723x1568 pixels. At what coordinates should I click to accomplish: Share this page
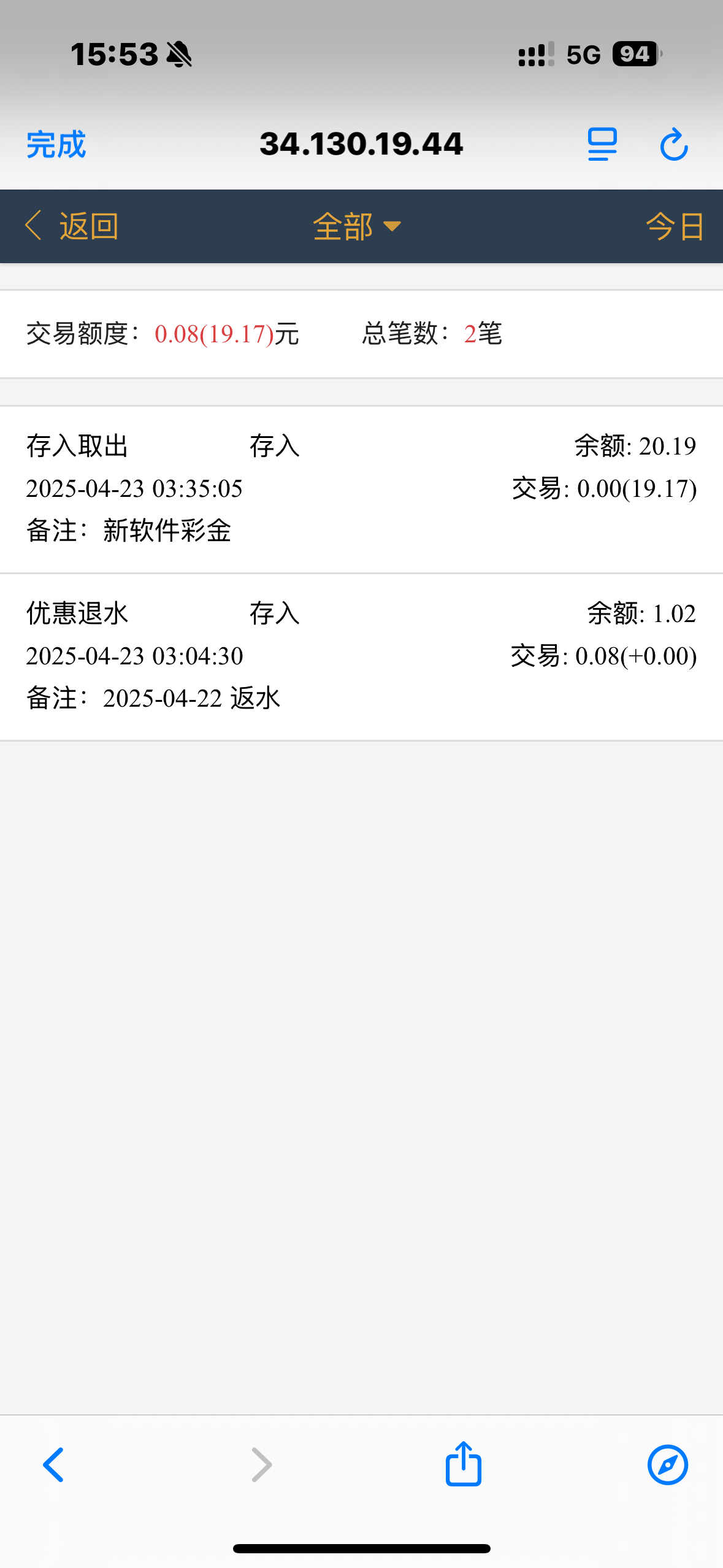pyautogui.click(x=463, y=1463)
